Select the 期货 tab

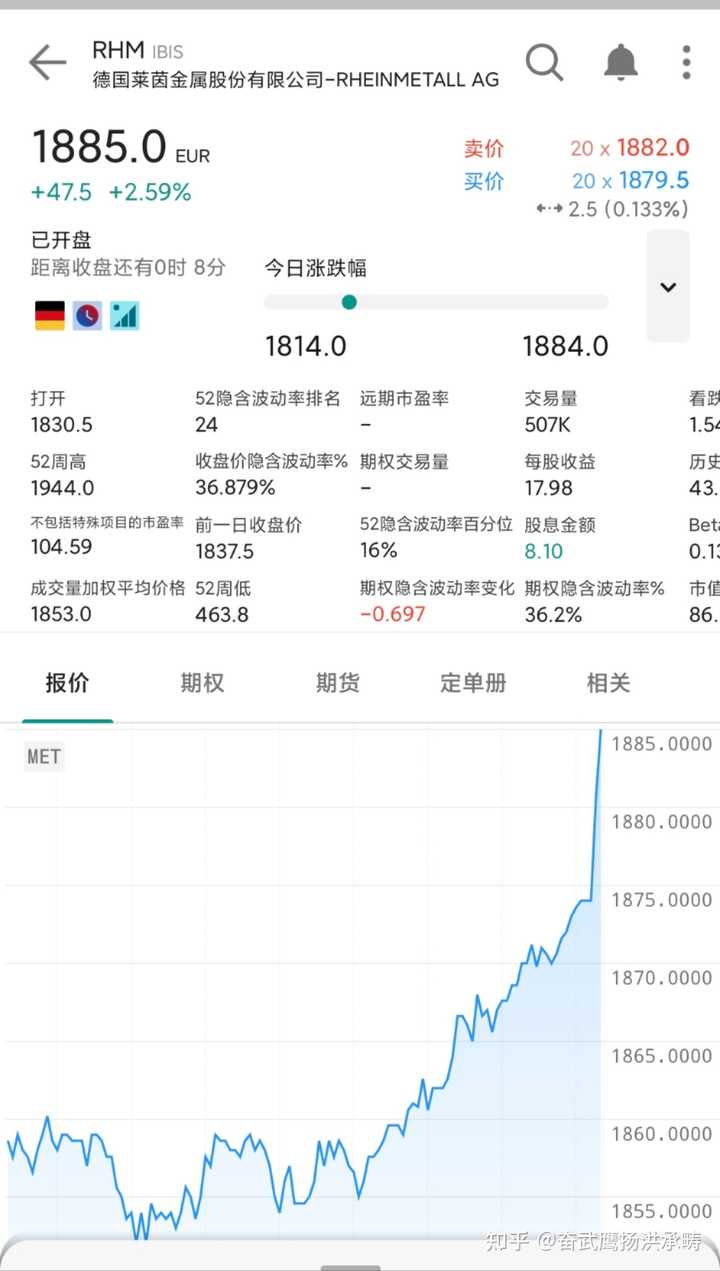click(x=336, y=683)
